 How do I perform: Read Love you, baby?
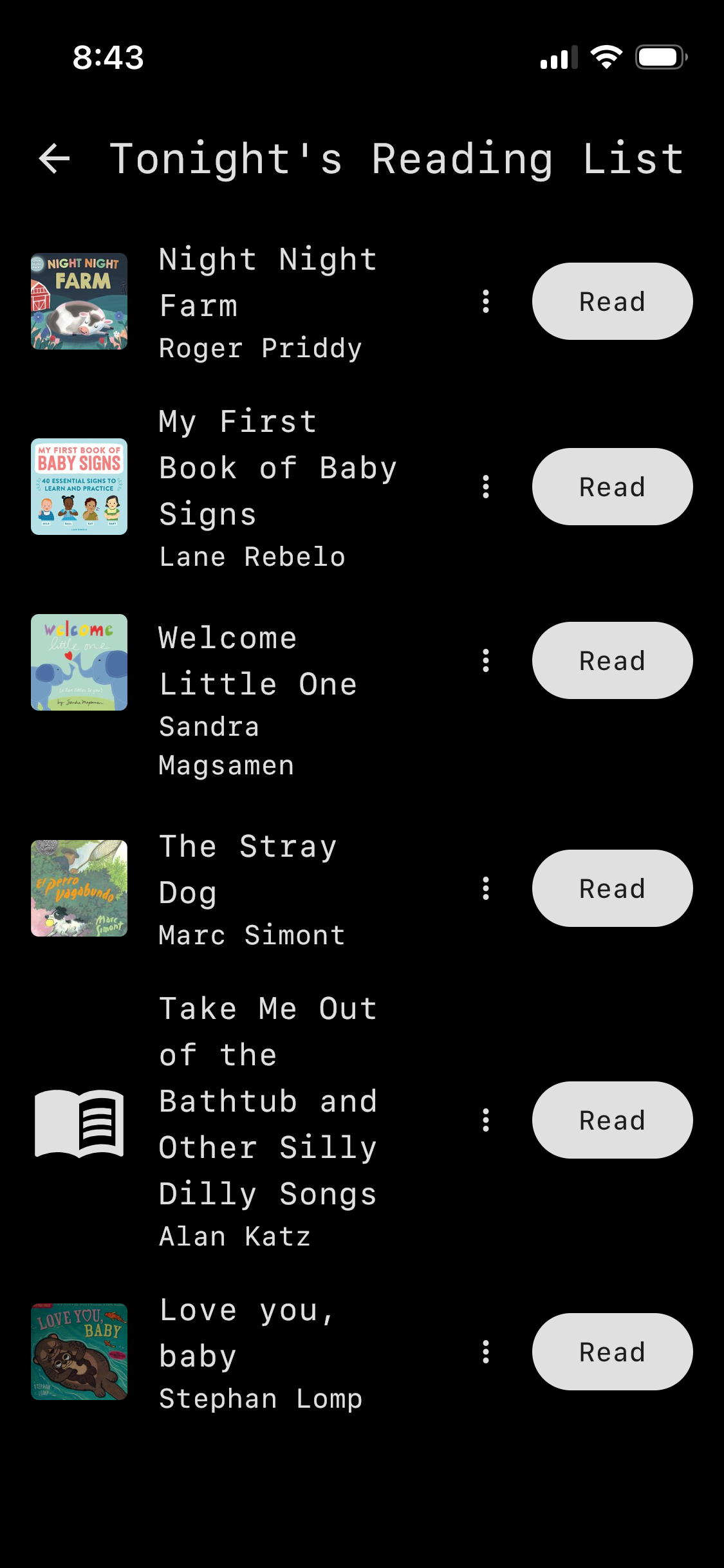tap(612, 1352)
